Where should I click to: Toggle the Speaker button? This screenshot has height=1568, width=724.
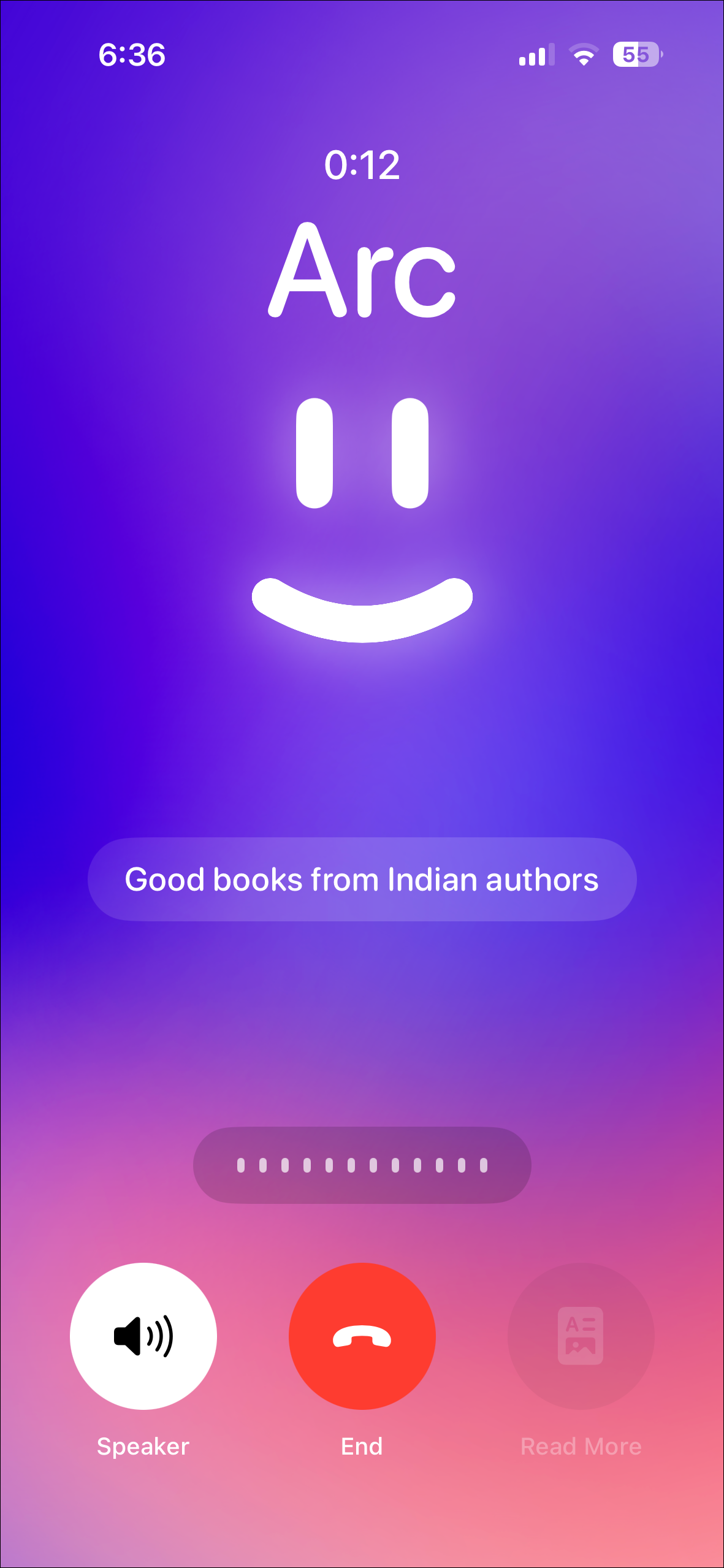(143, 1336)
